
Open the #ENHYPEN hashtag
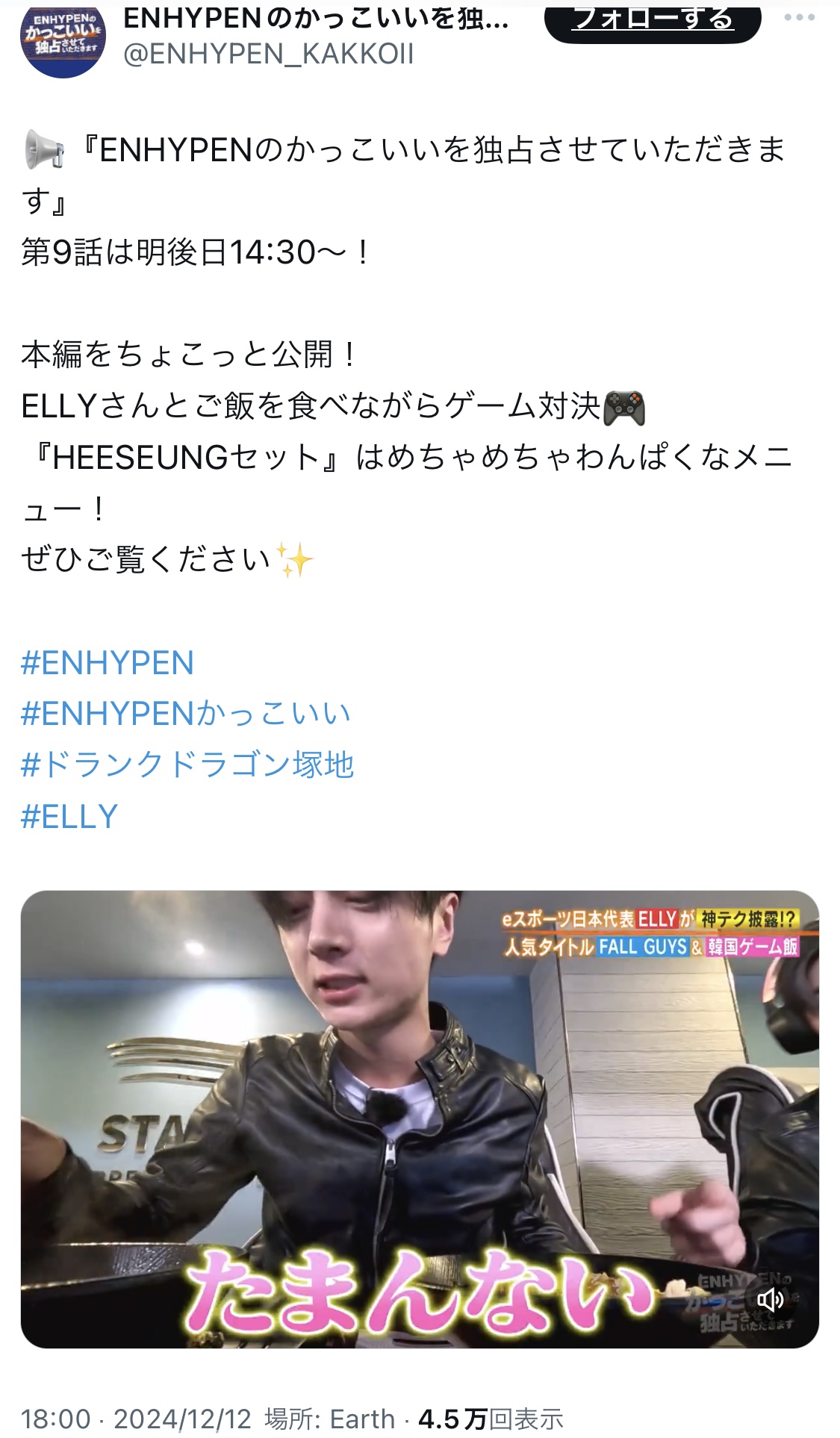pyautogui.click(x=108, y=663)
